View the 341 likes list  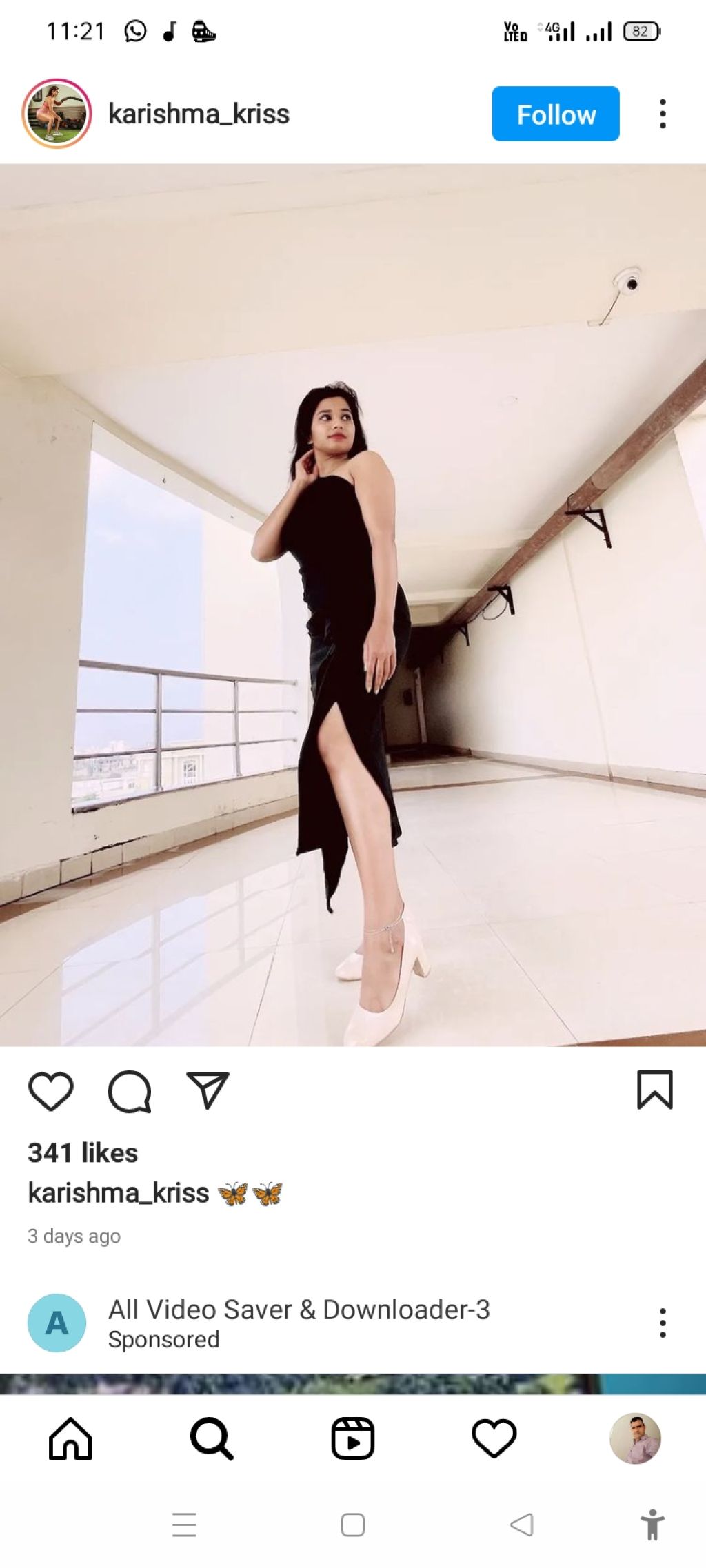(83, 1153)
